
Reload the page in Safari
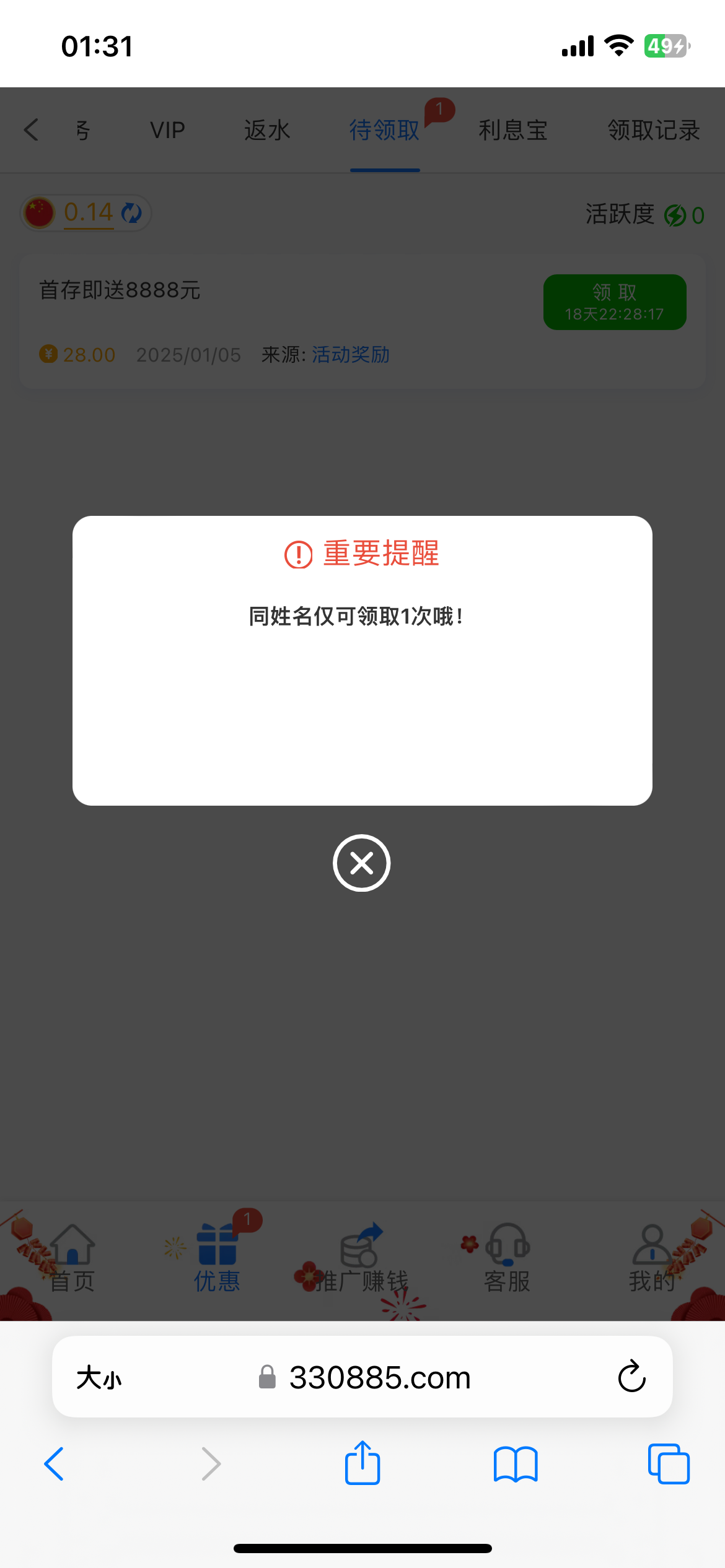pyautogui.click(x=631, y=1377)
